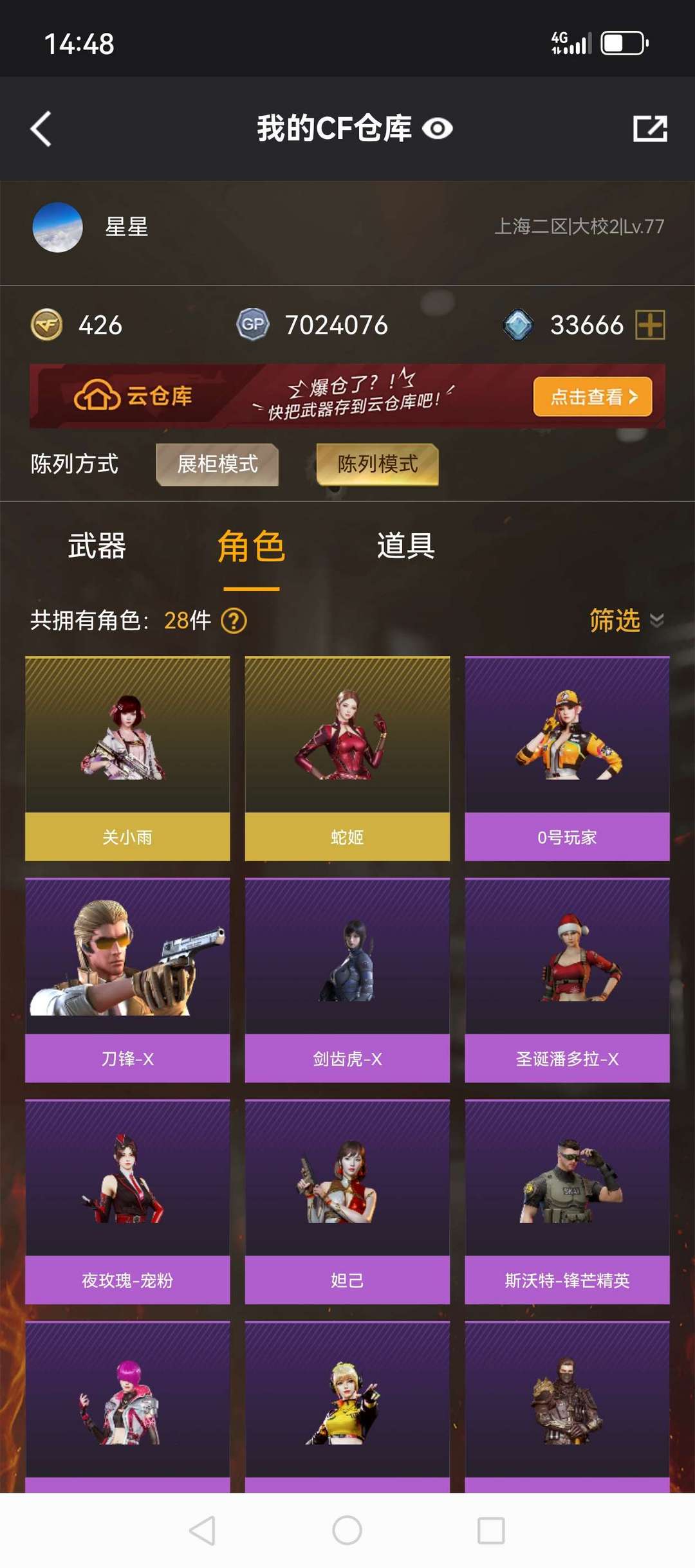Switch to 展柜模式 display mode
695x1568 pixels.
pyautogui.click(x=218, y=464)
